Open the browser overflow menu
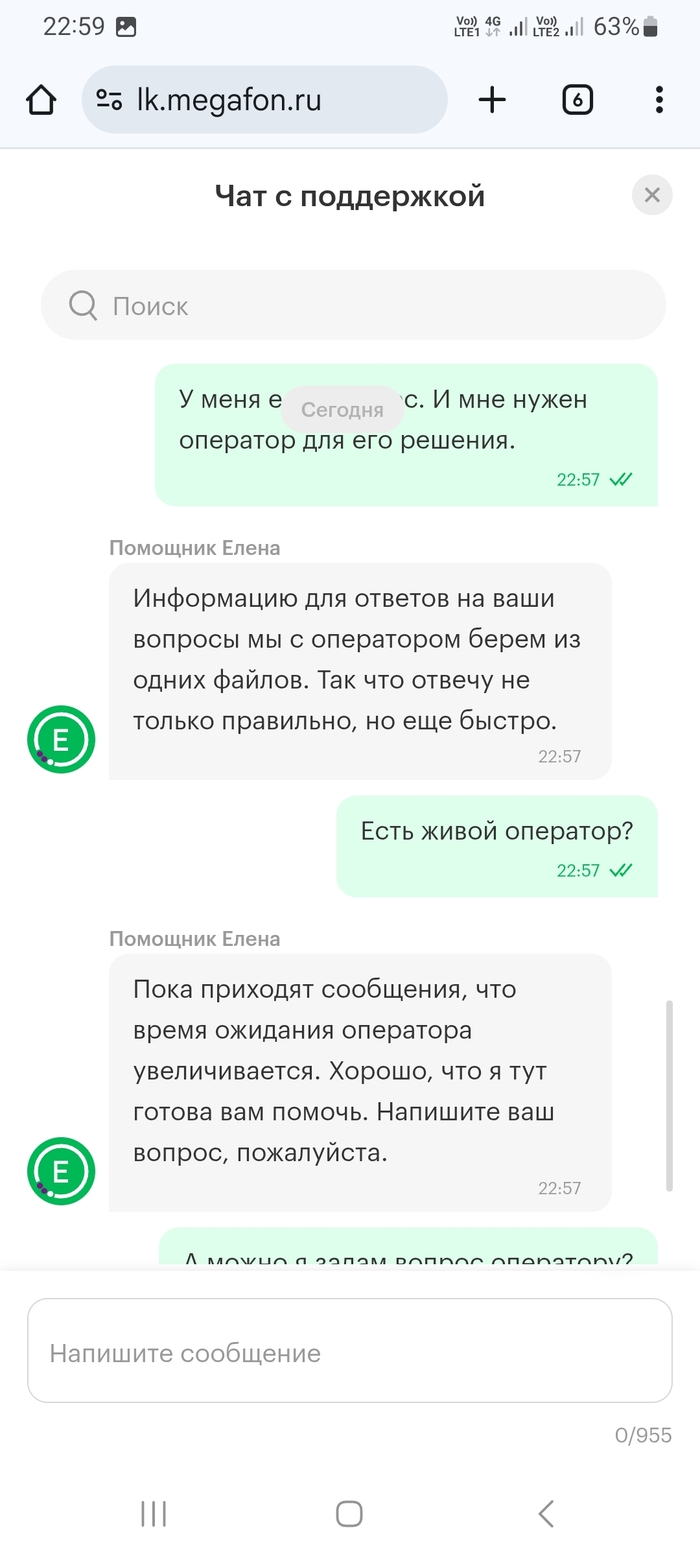 (x=658, y=100)
